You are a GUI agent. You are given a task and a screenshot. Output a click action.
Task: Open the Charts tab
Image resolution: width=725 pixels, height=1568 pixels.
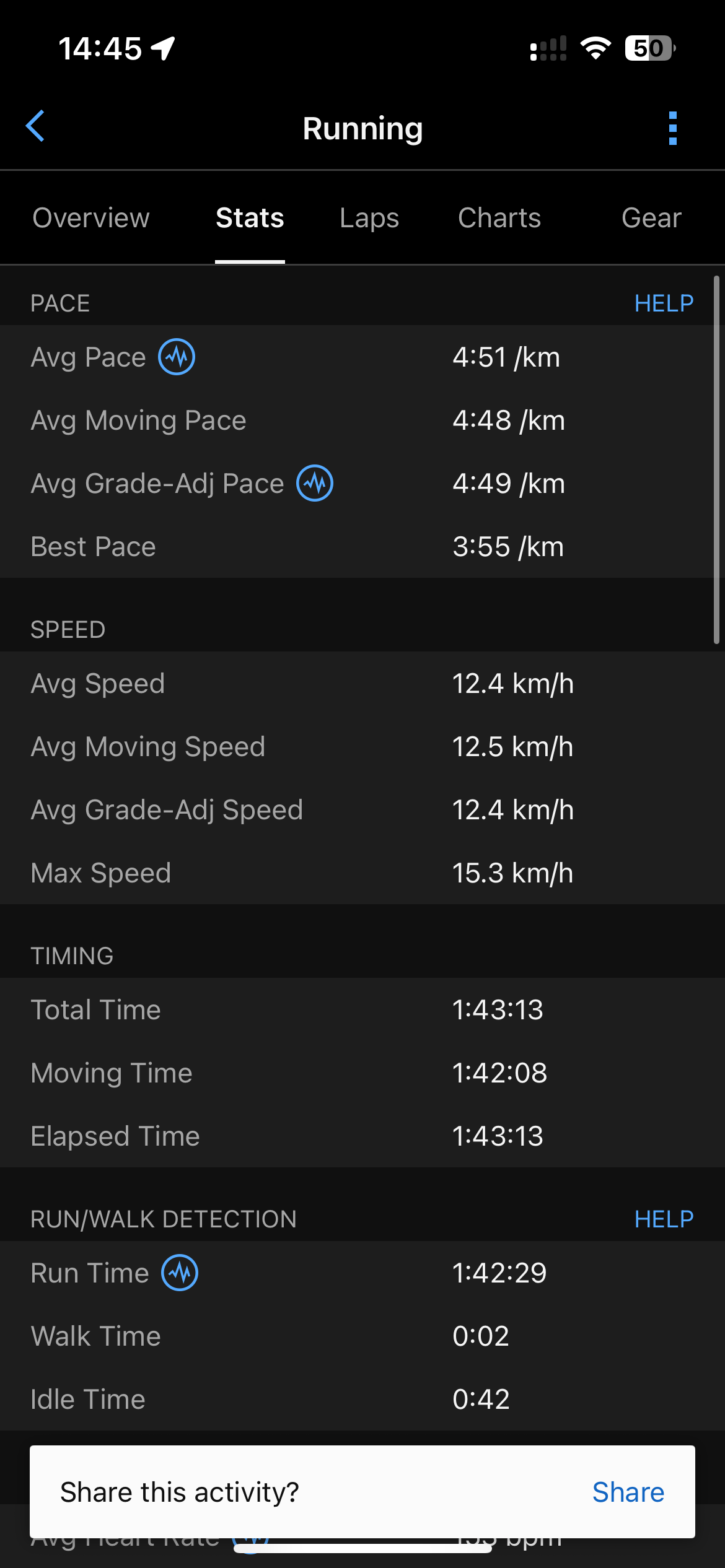pos(499,218)
